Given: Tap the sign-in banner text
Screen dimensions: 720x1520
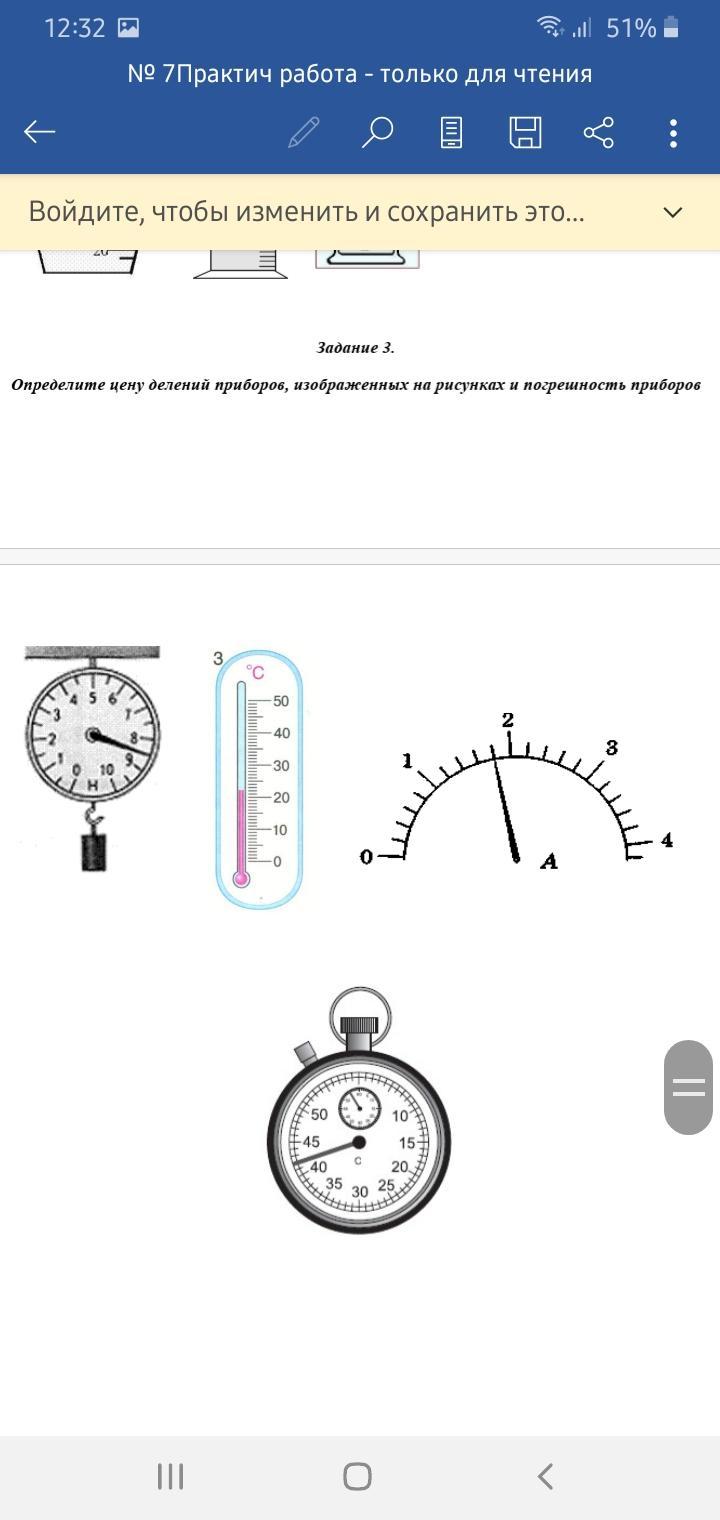Looking at the screenshot, I should (x=306, y=212).
